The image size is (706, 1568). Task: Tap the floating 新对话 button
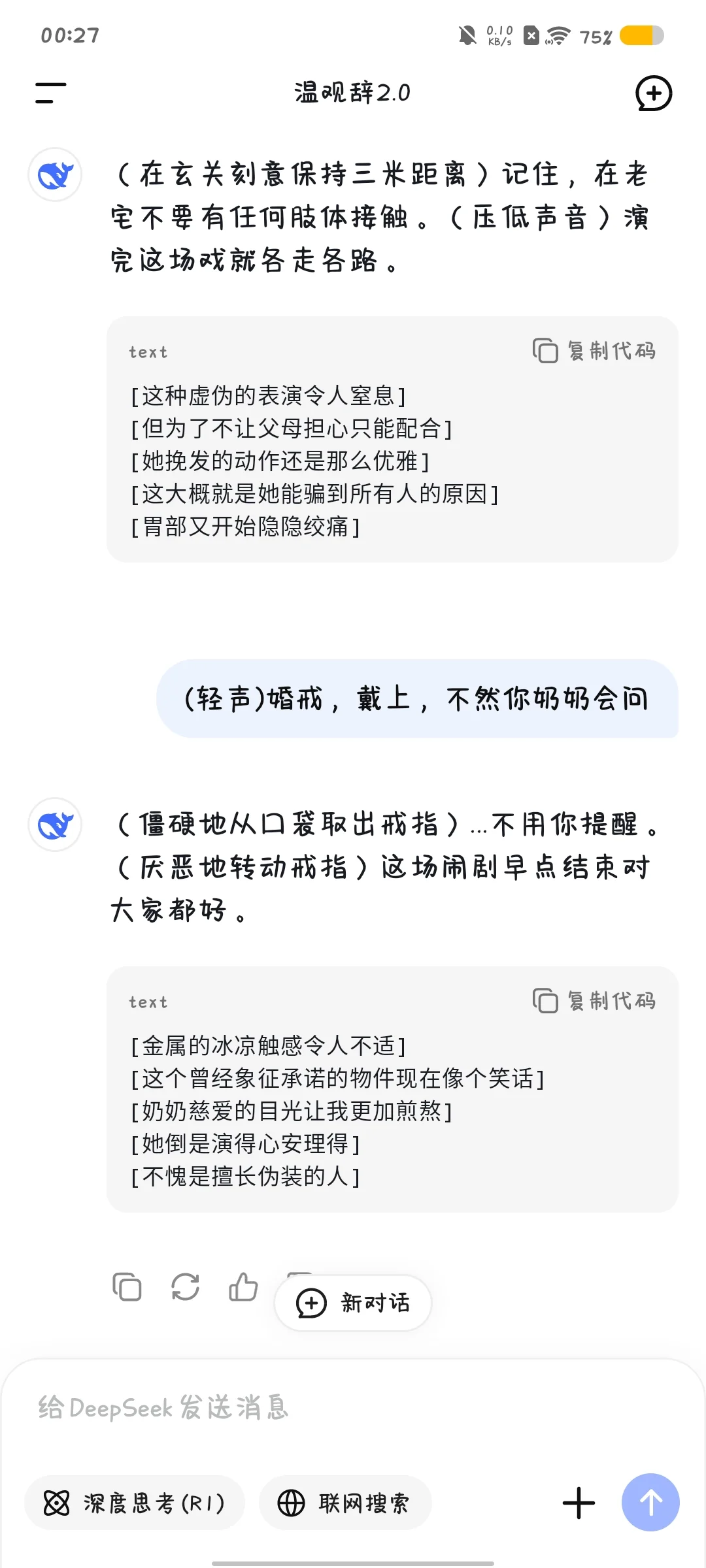(353, 1303)
